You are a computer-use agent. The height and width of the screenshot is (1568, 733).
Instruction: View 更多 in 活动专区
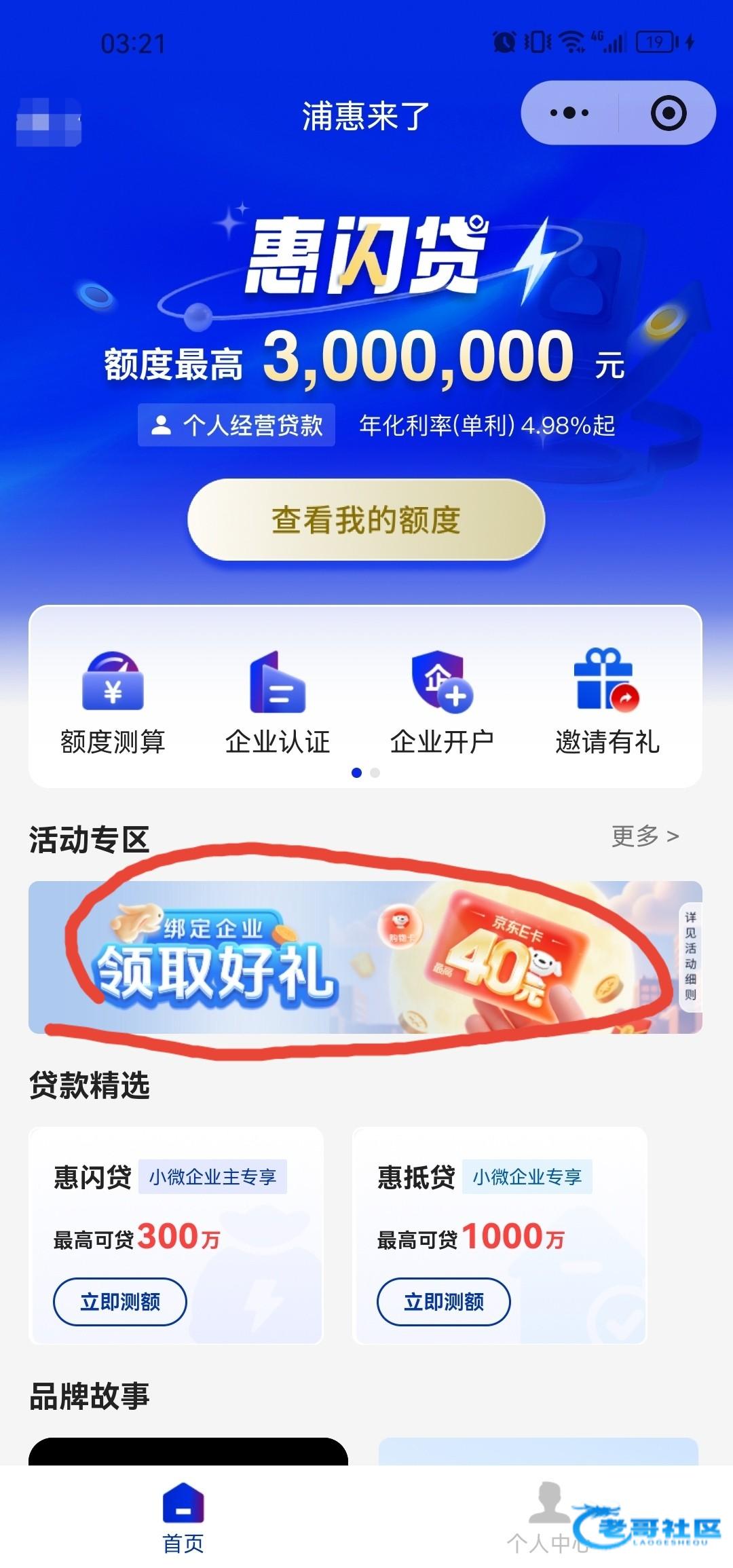click(x=644, y=836)
